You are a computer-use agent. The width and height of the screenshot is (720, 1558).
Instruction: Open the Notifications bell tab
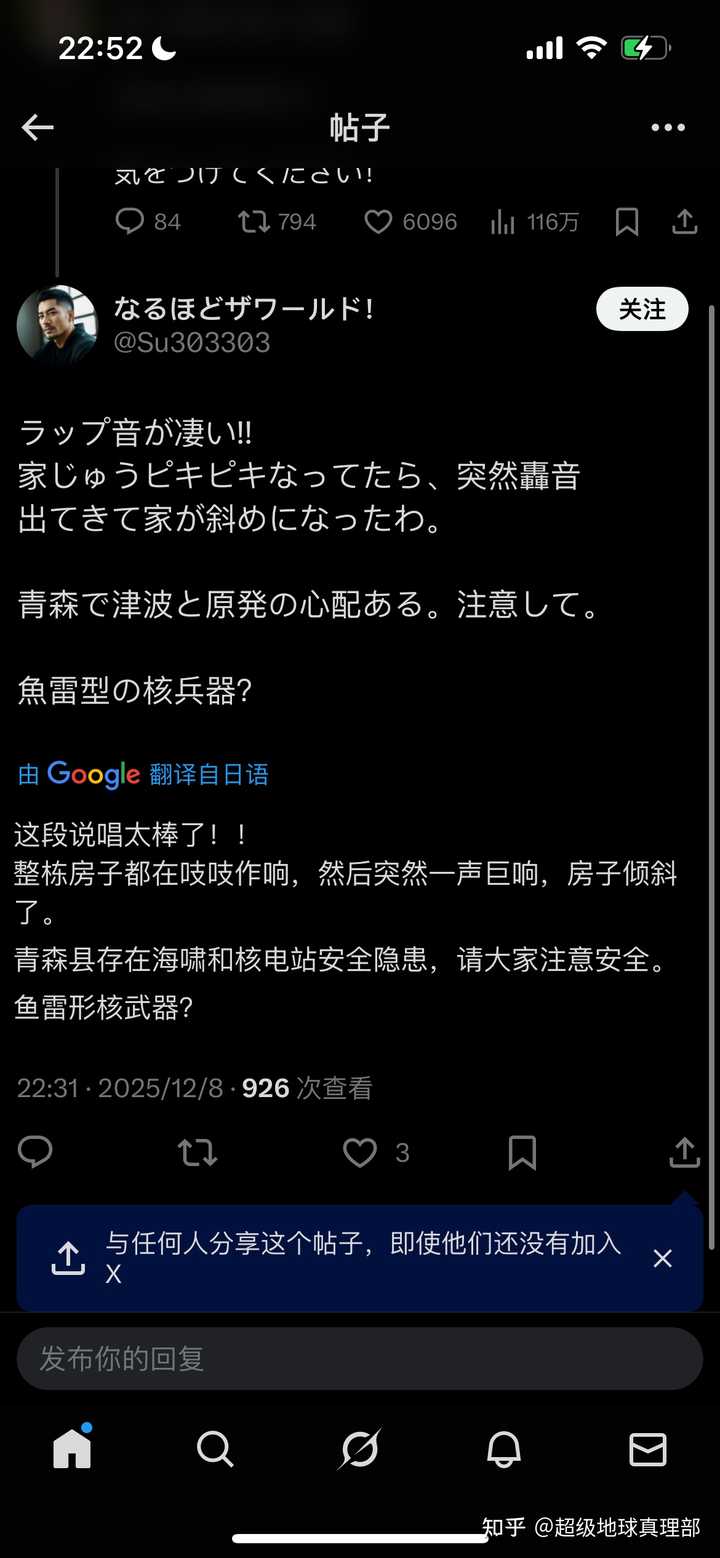[504, 1448]
